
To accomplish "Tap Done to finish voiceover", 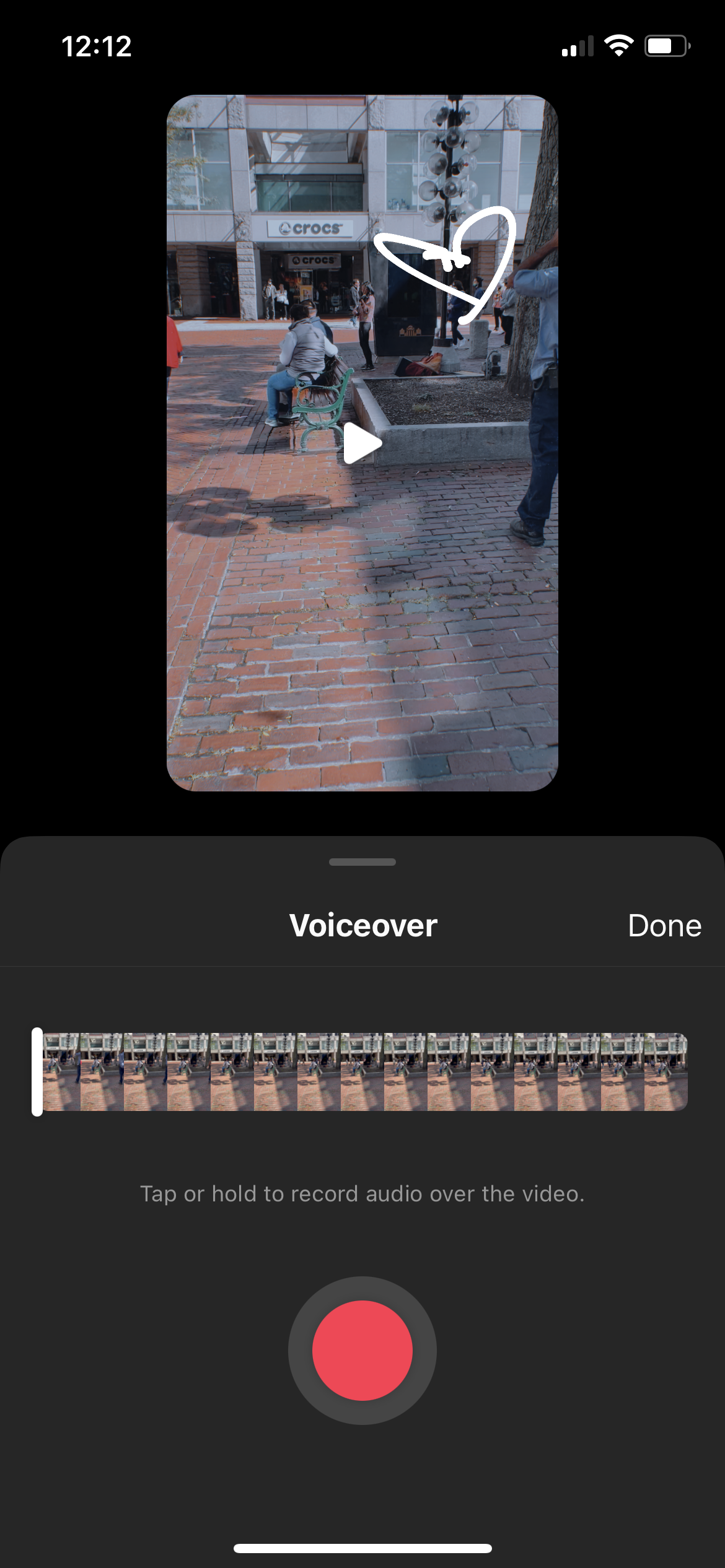I will pos(664,926).
